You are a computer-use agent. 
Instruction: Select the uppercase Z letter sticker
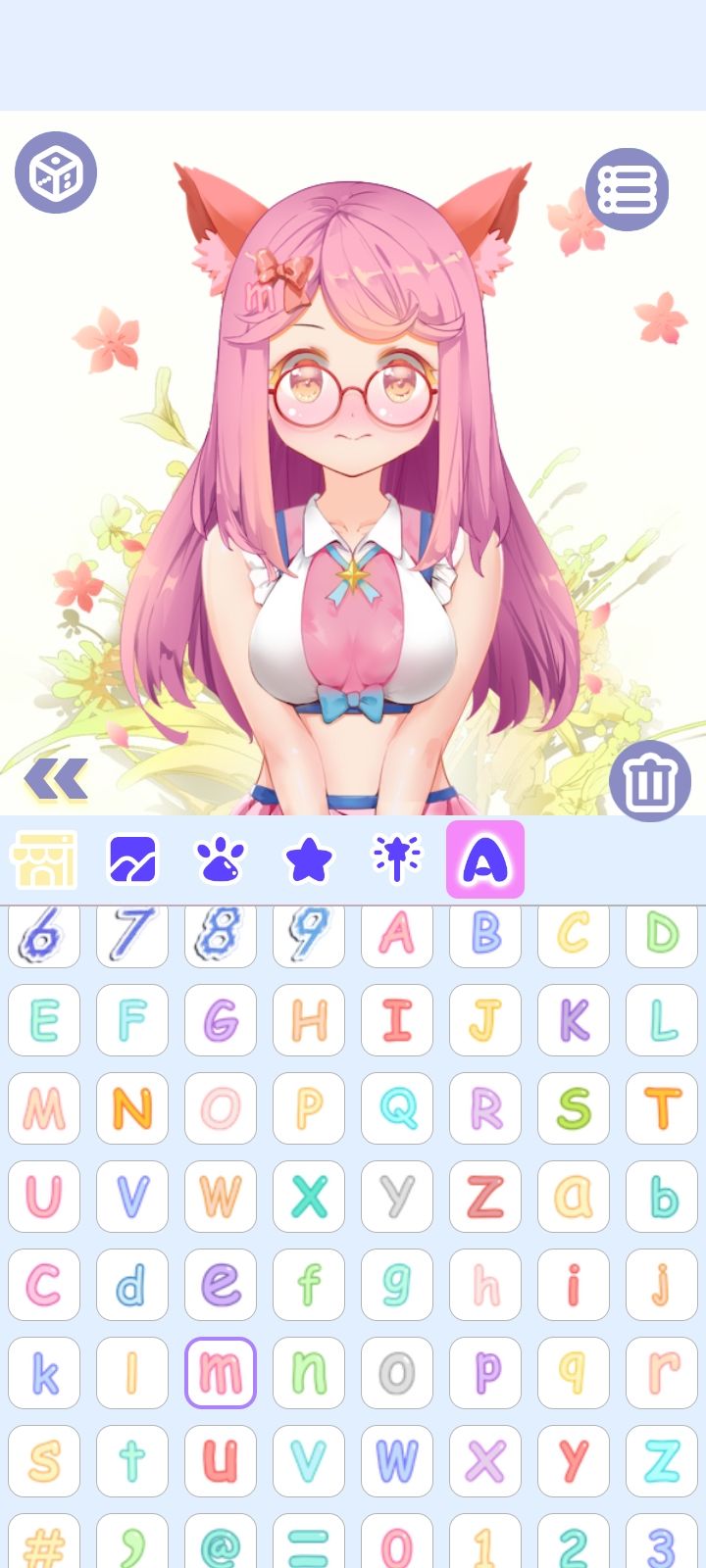tap(485, 1197)
